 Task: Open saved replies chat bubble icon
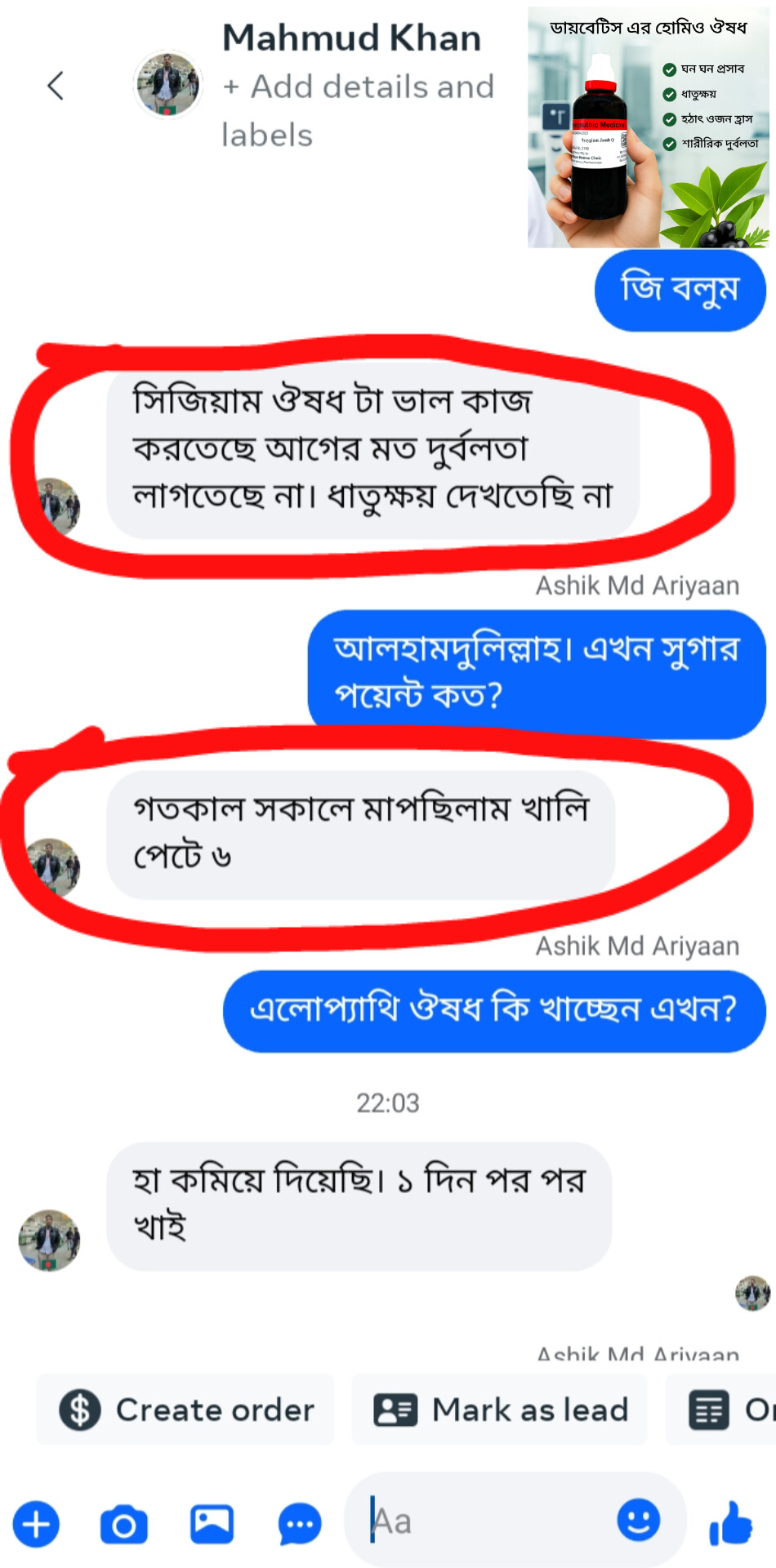pyautogui.click(x=300, y=1524)
